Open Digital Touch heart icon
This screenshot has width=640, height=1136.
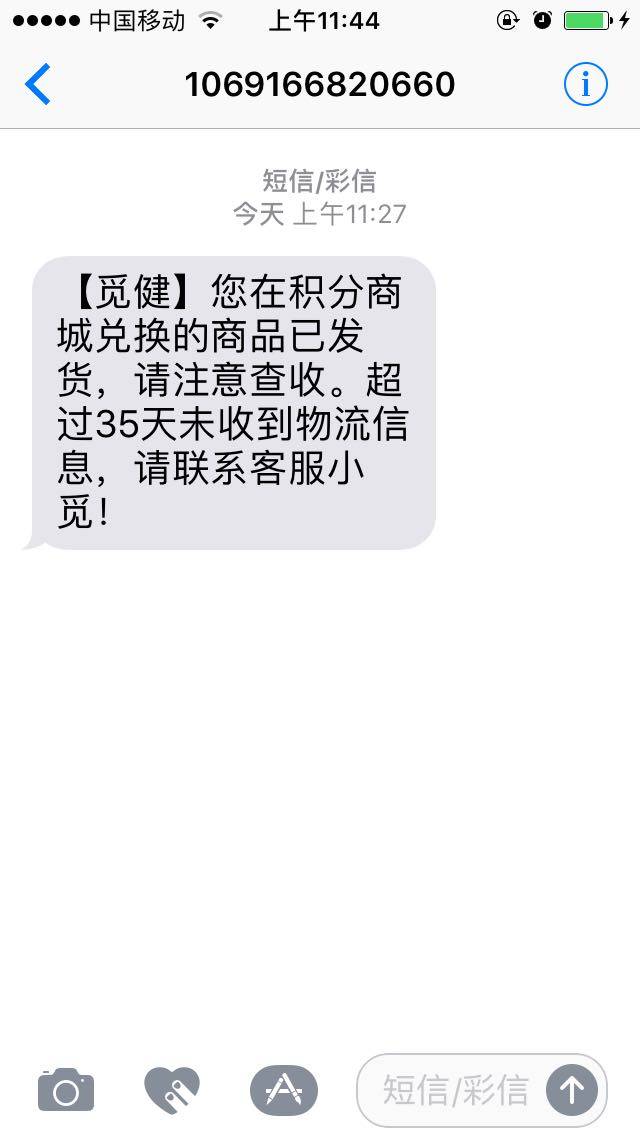coord(172,1090)
